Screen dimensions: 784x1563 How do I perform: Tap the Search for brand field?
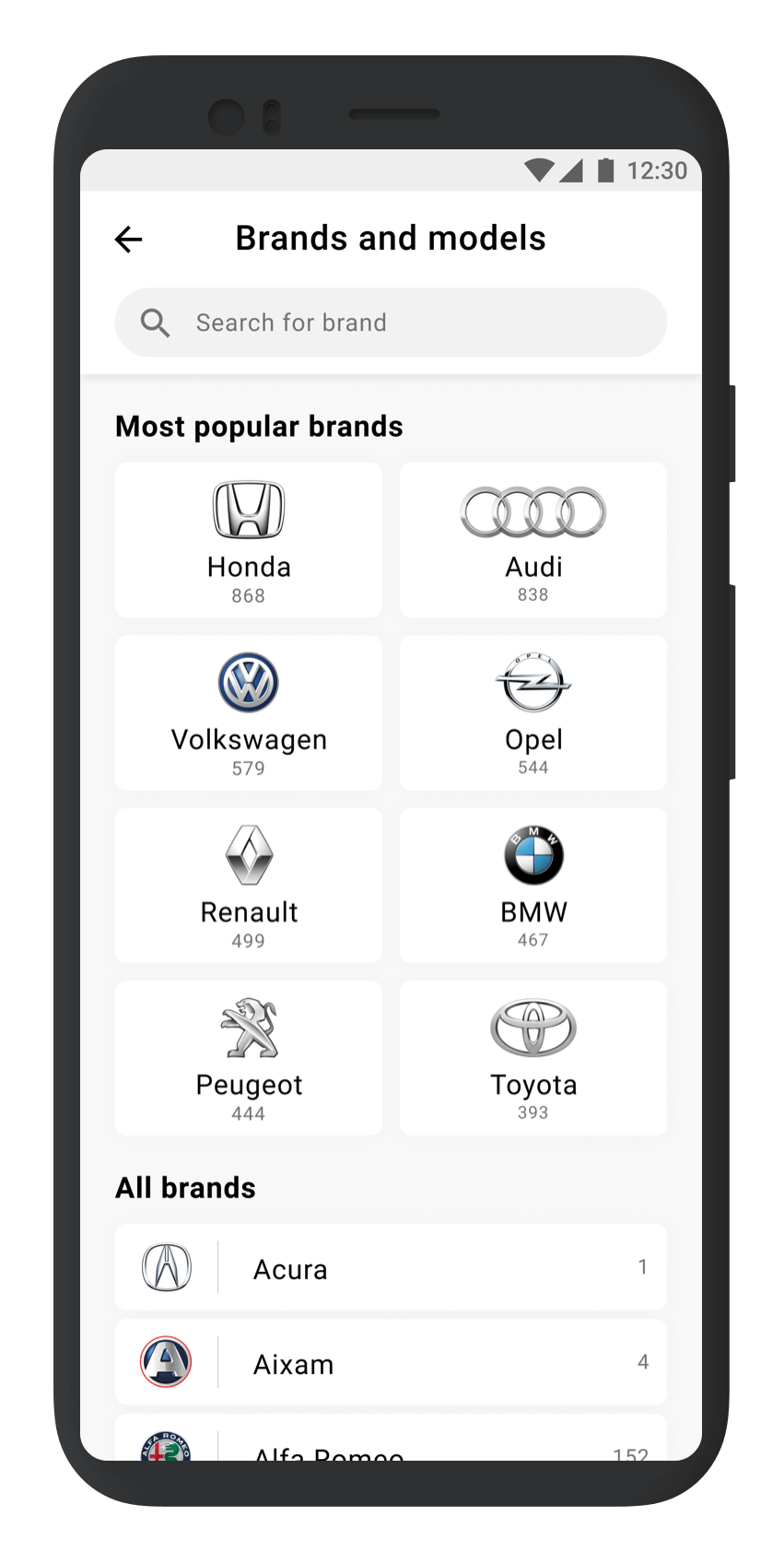click(x=391, y=323)
